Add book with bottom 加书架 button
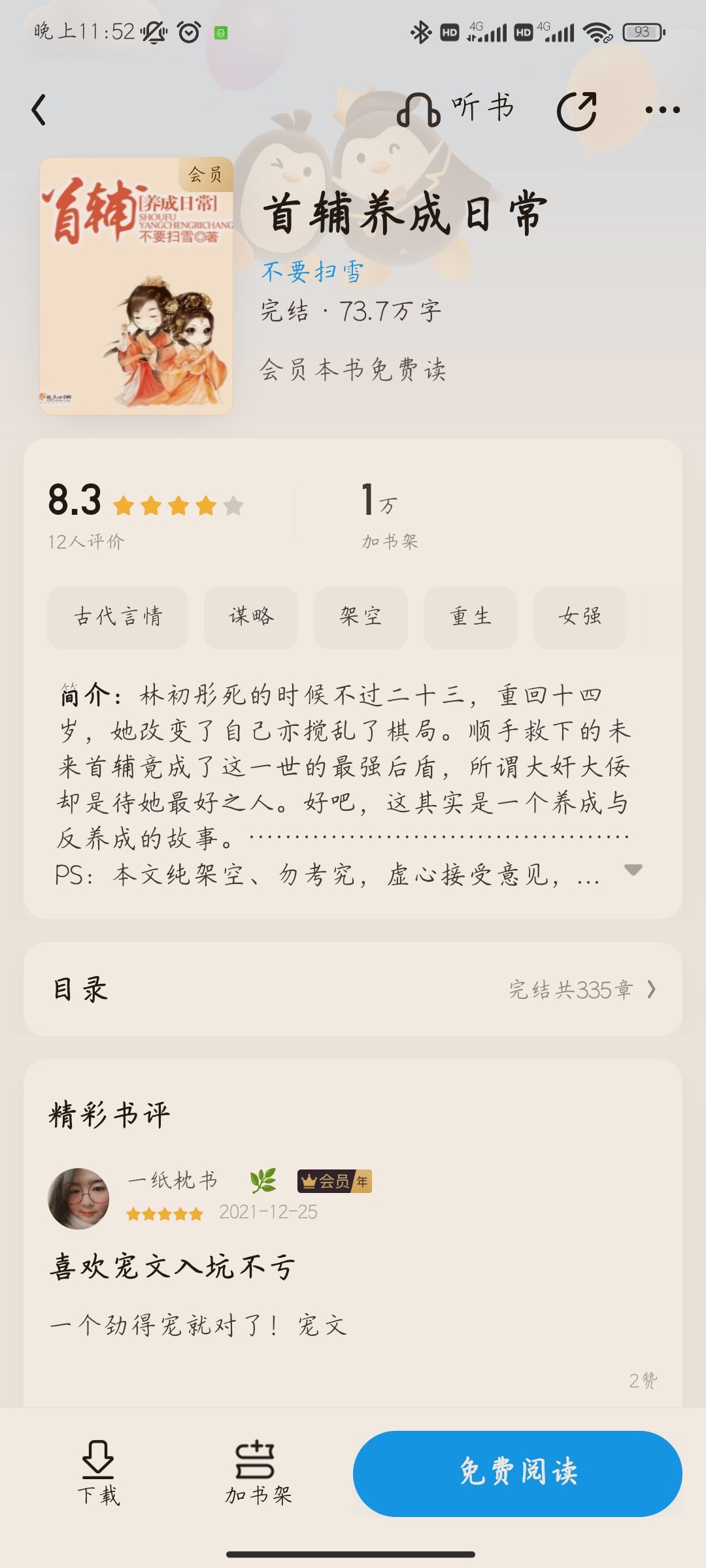This screenshot has width=706, height=1568. 258,1473
